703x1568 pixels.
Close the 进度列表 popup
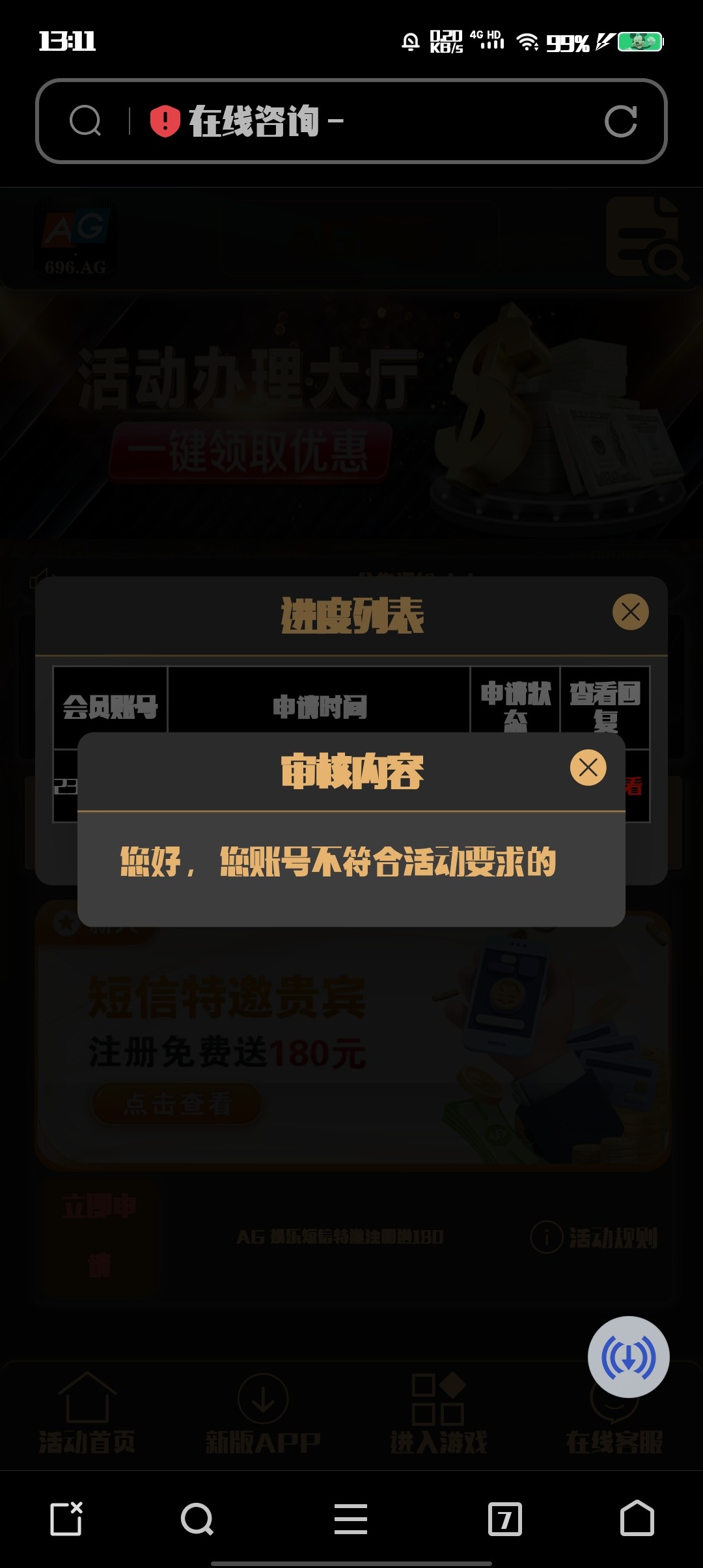[630, 612]
